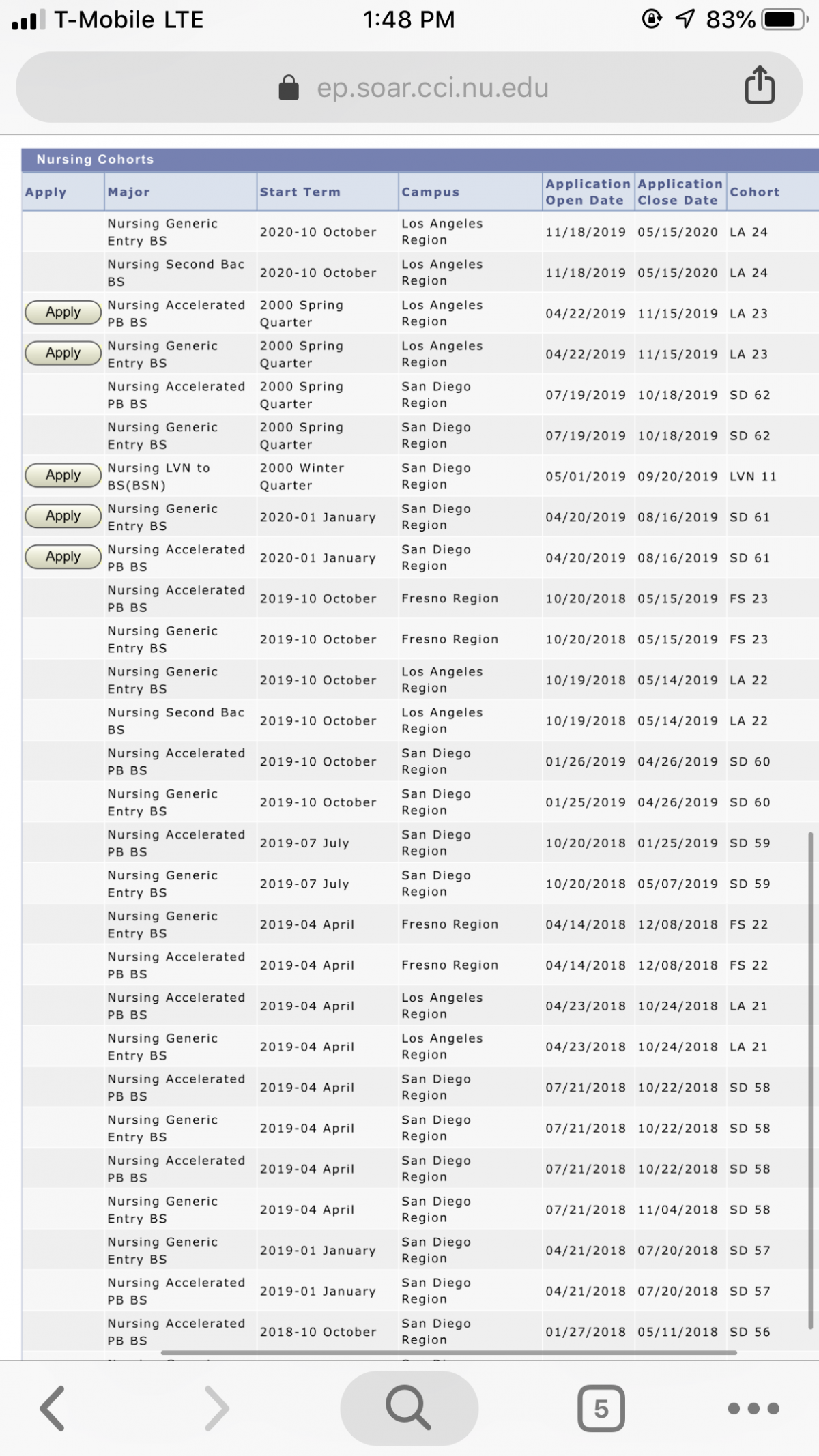Apply to Nursing Generic Entry BS LA 23
Screen dimensions: 819x1456
pos(63,353)
